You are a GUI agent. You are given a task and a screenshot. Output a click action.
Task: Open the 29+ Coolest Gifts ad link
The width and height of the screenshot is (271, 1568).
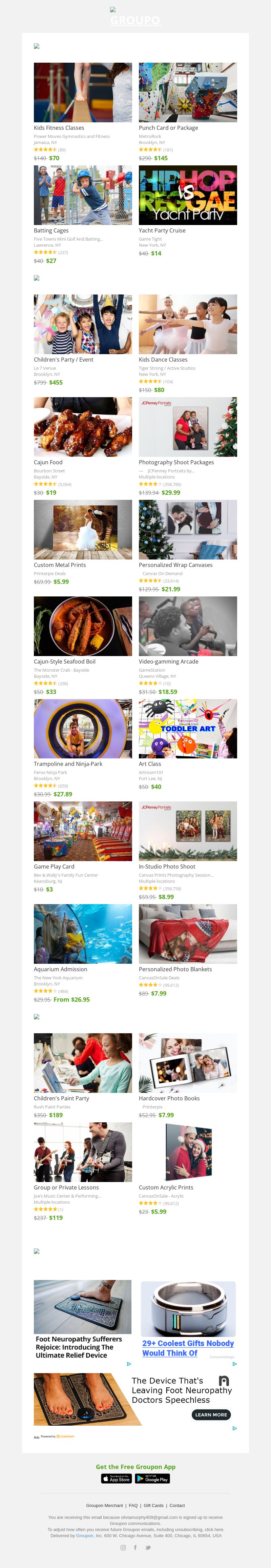pyautogui.click(x=188, y=1348)
